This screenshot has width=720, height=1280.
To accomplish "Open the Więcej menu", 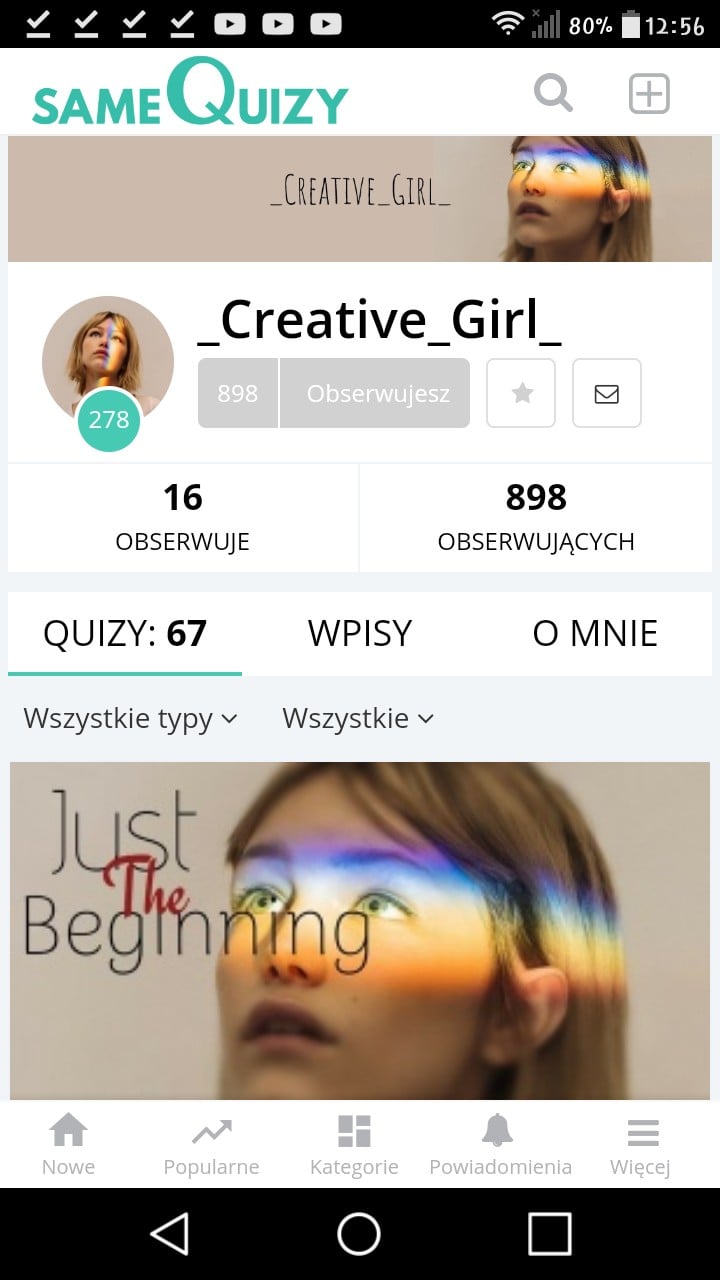I will (641, 1145).
